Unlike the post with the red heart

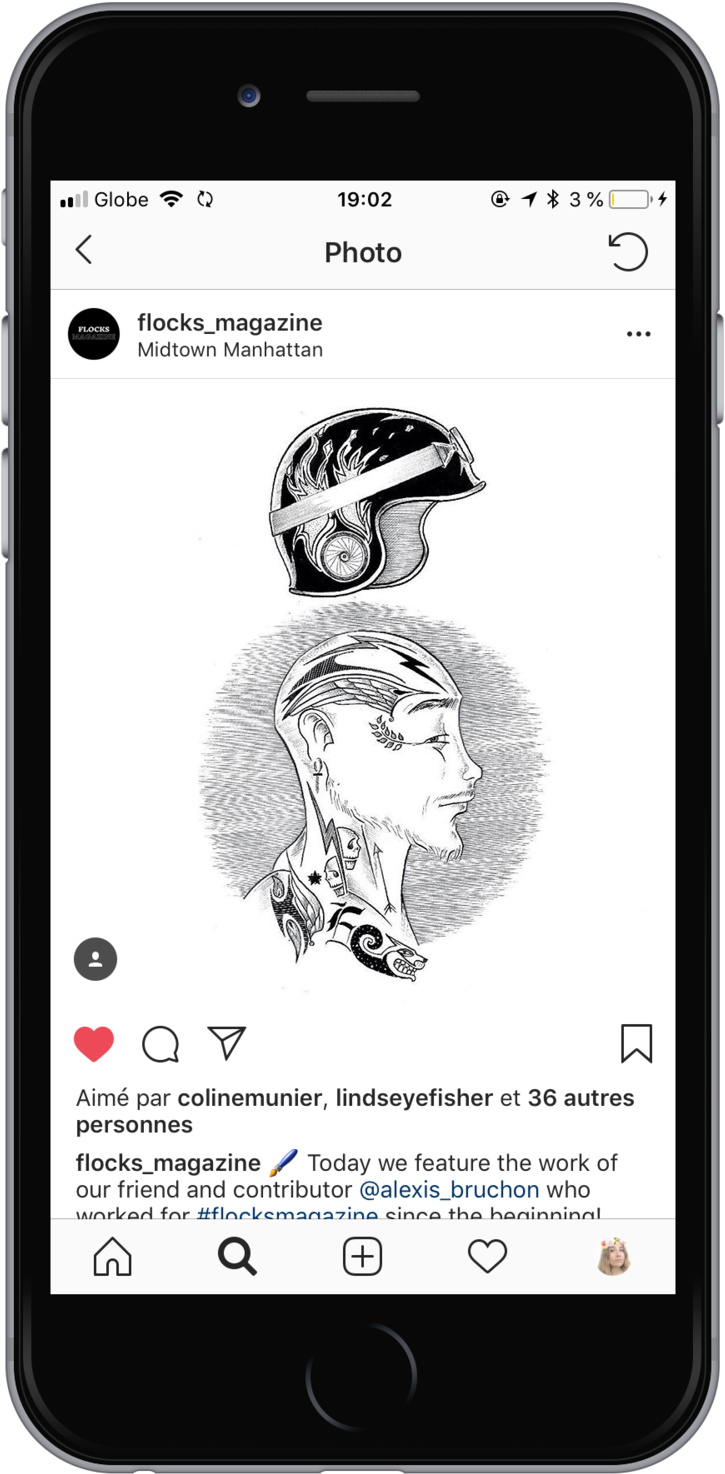tap(94, 1044)
